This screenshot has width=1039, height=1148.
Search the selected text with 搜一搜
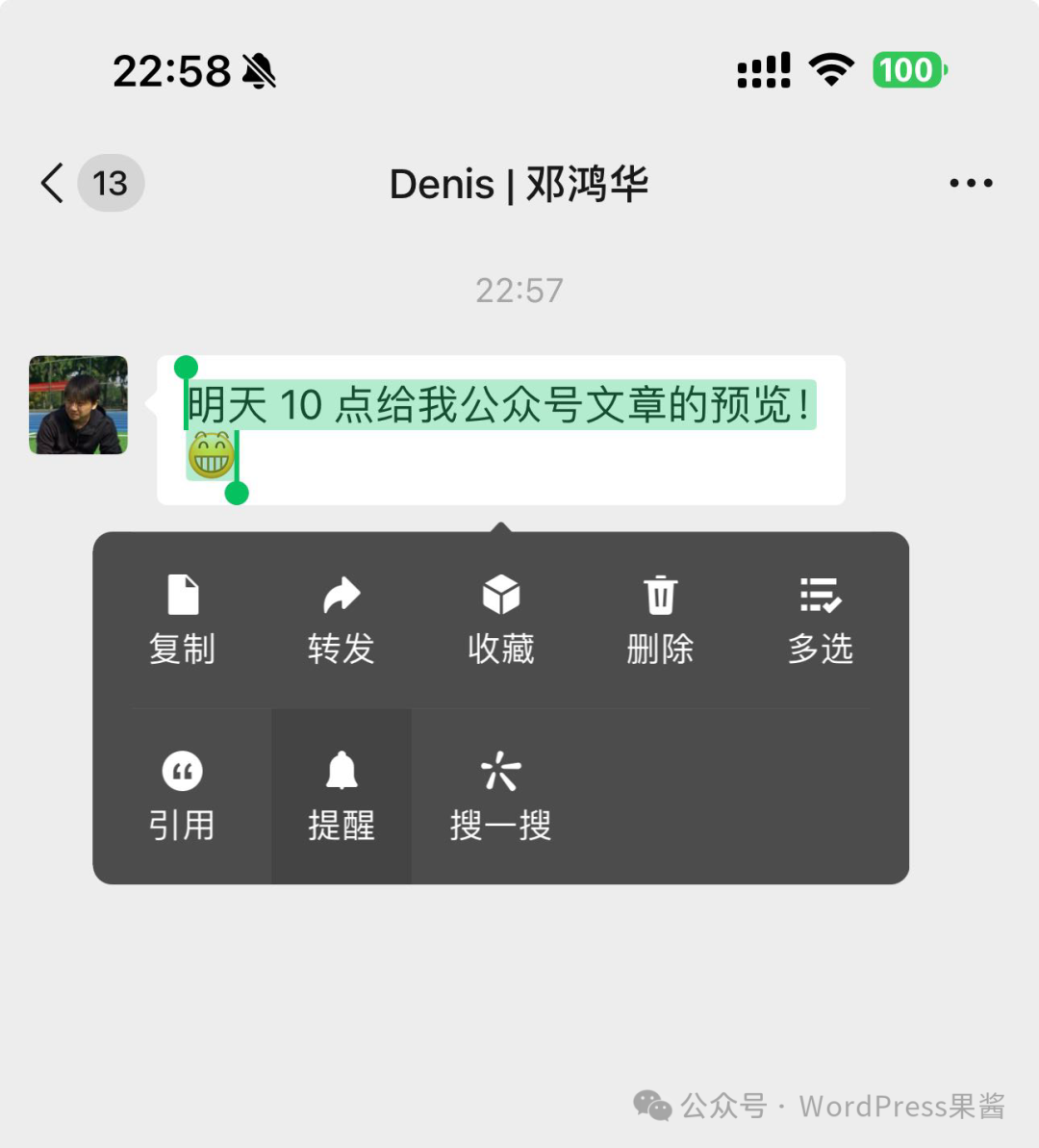coord(500,796)
